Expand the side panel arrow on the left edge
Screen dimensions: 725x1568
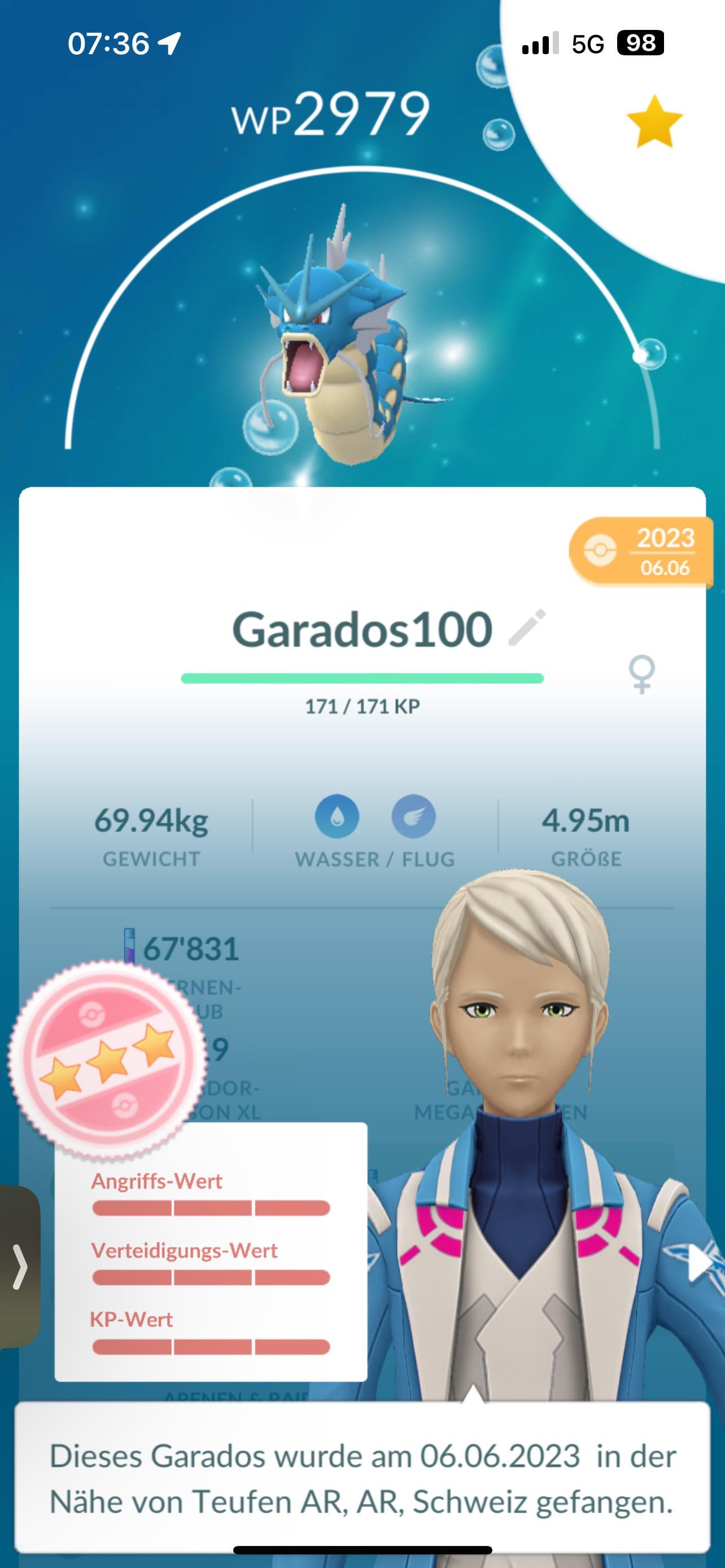pos(19,1267)
